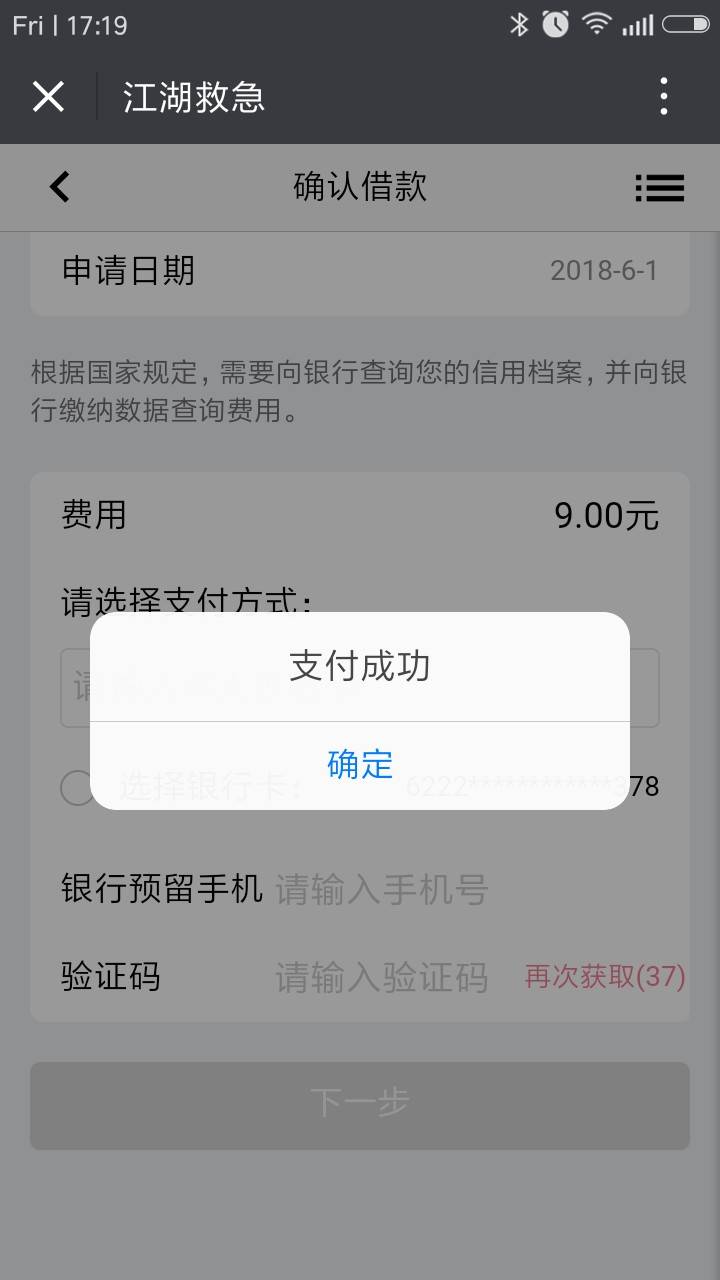Close the 江湖救急 web page

(x=48, y=97)
